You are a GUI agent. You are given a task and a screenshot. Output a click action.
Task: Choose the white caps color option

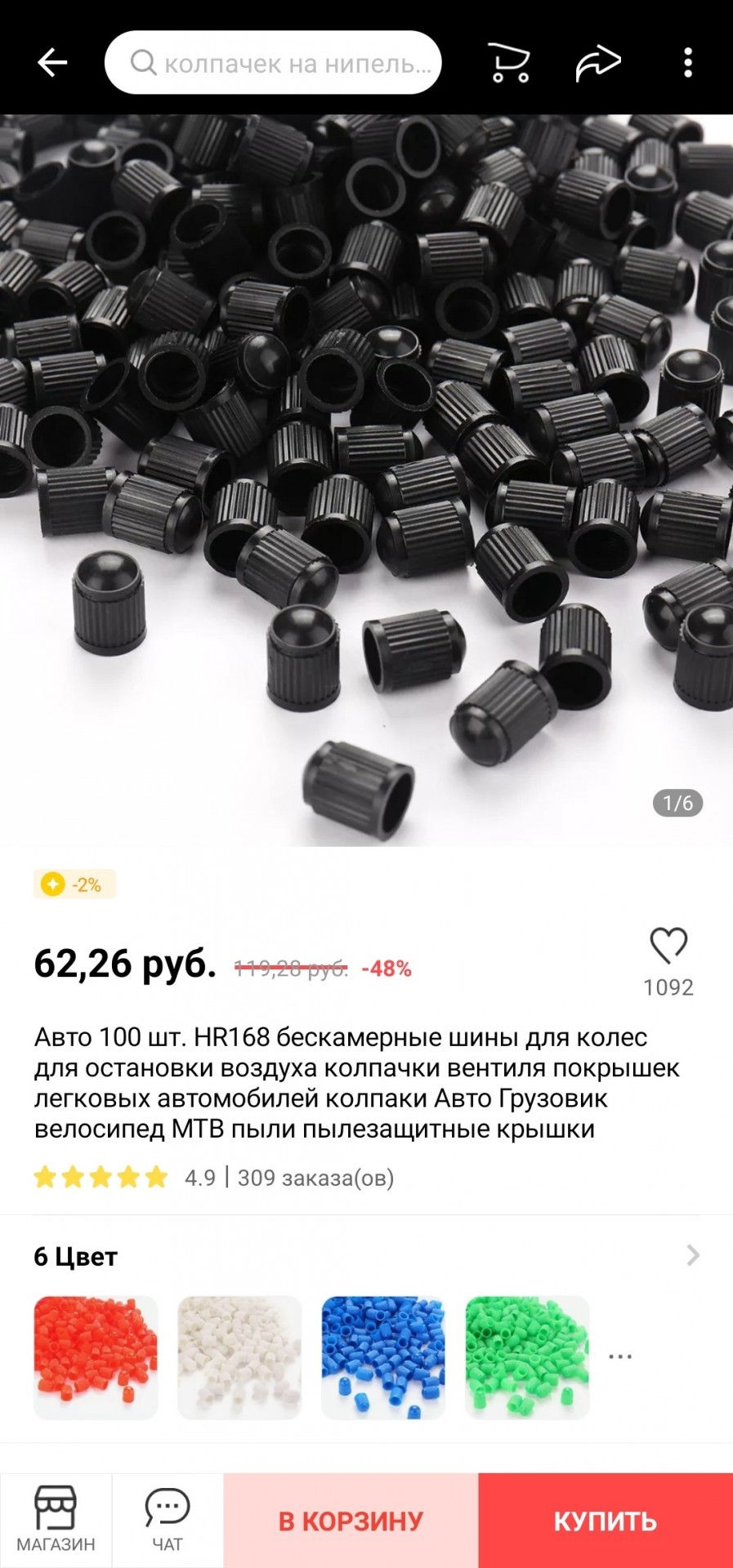239,1356
